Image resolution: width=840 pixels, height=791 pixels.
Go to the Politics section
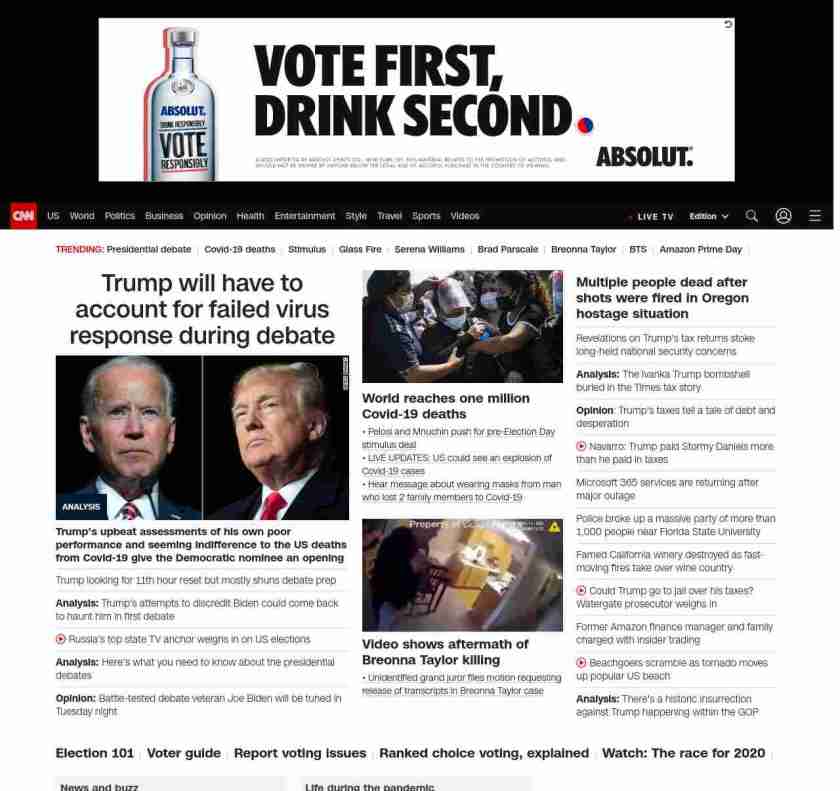click(x=120, y=216)
